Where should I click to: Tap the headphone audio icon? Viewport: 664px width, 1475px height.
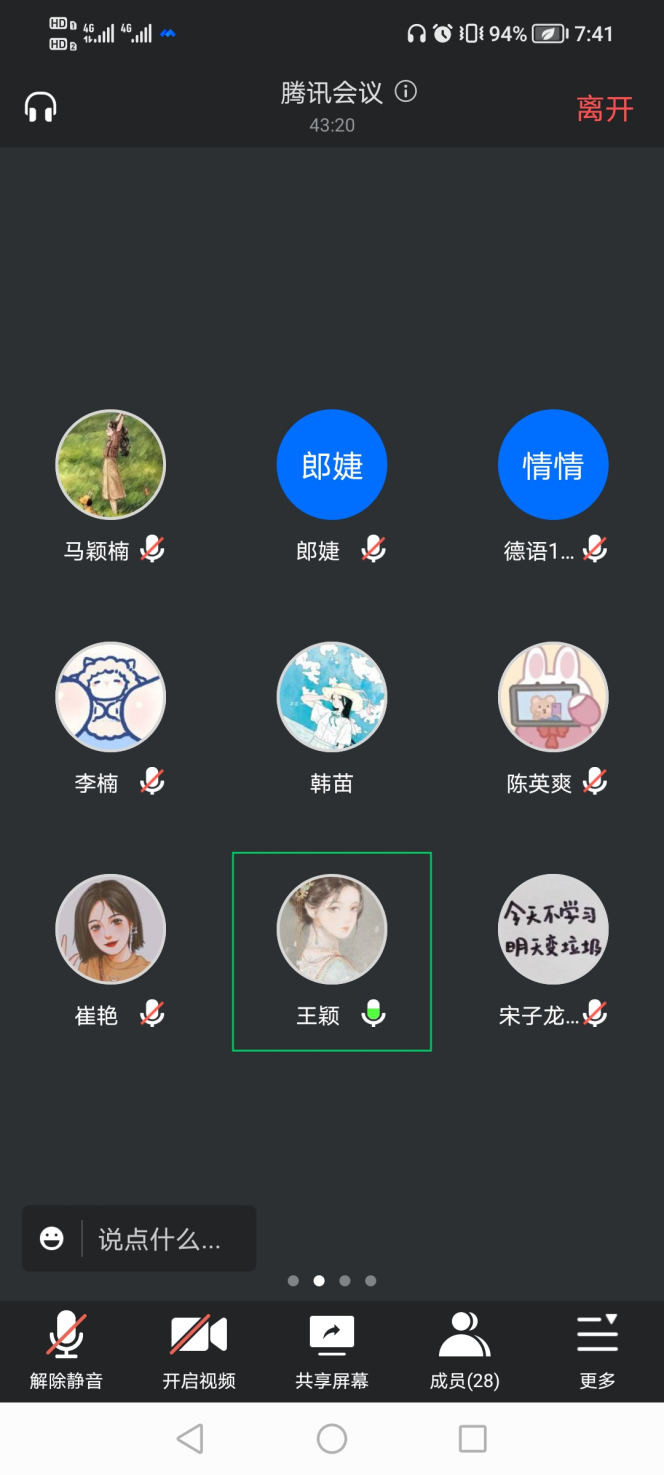[x=41, y=107]
